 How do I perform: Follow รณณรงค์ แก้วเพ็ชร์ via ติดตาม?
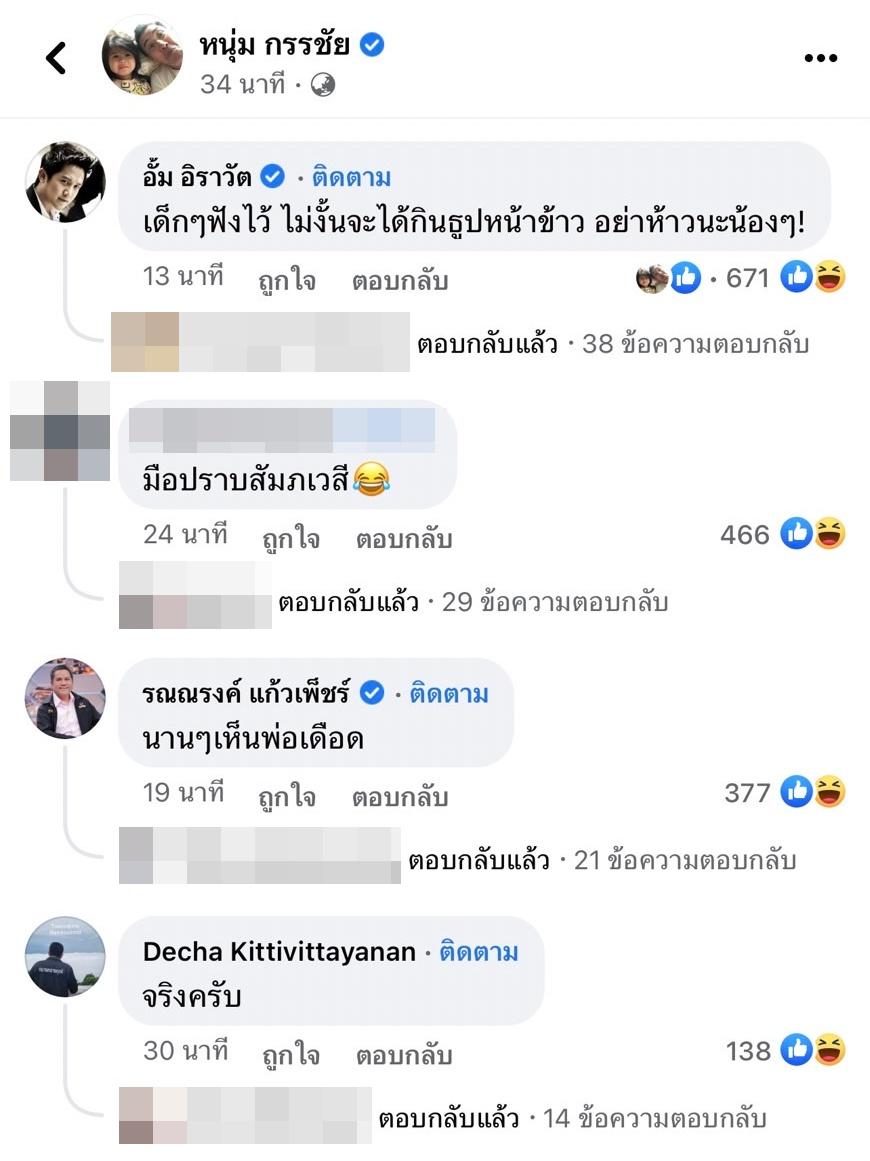pos(449,693)
